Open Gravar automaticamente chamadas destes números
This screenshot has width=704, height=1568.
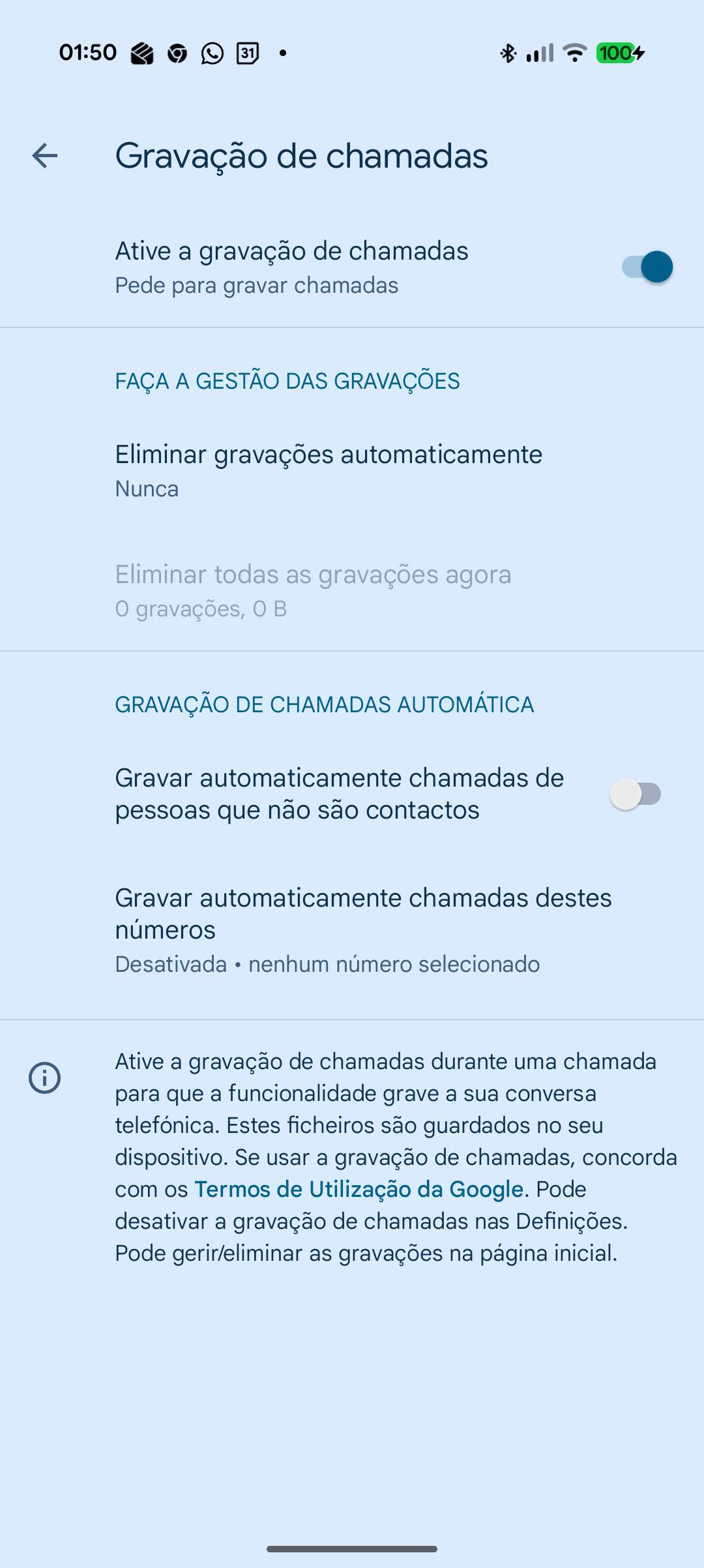[363, 929]
